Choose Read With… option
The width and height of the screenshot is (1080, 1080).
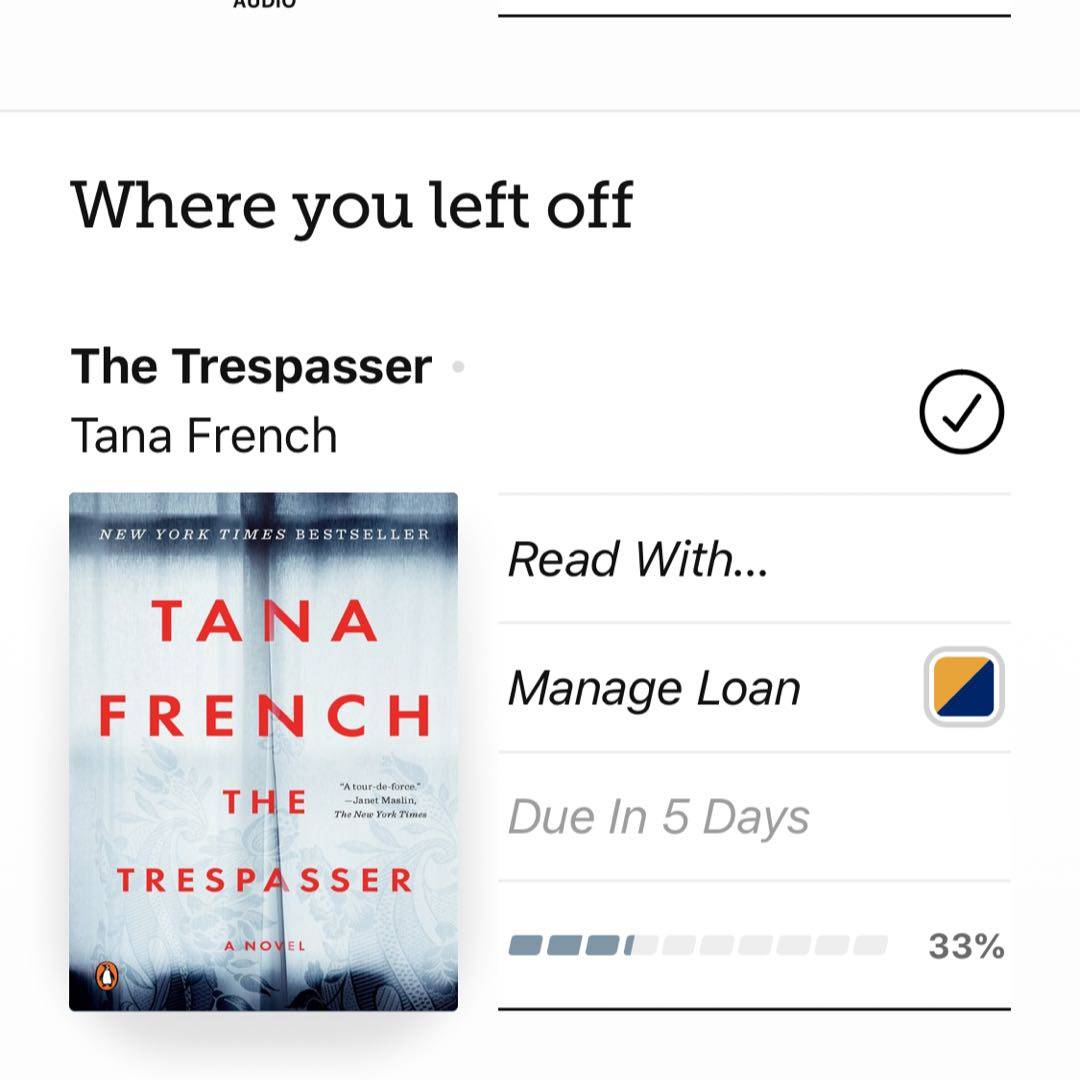click(638, 559)
